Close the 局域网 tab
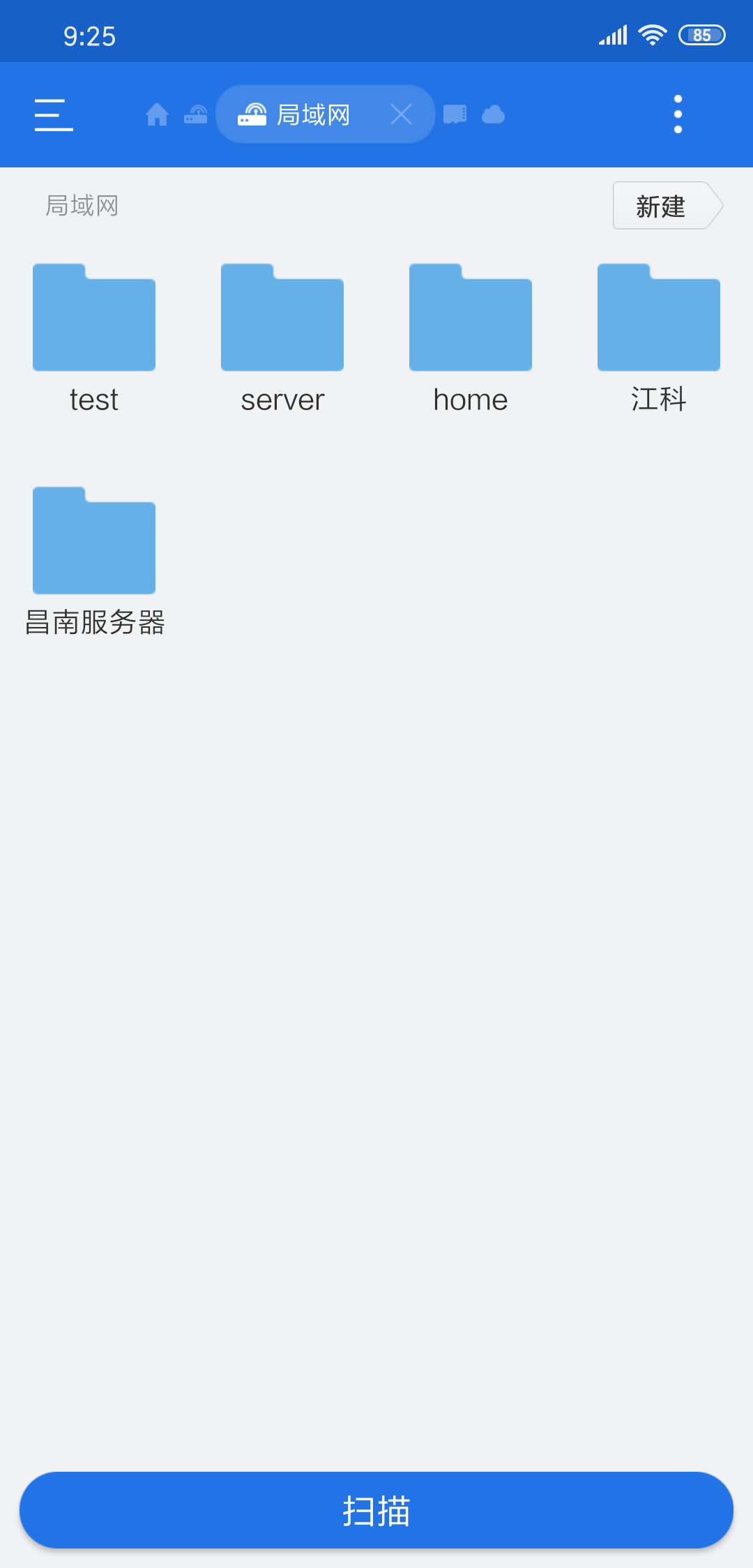This screenshot has width=753, height=1568. coord(402,114)
